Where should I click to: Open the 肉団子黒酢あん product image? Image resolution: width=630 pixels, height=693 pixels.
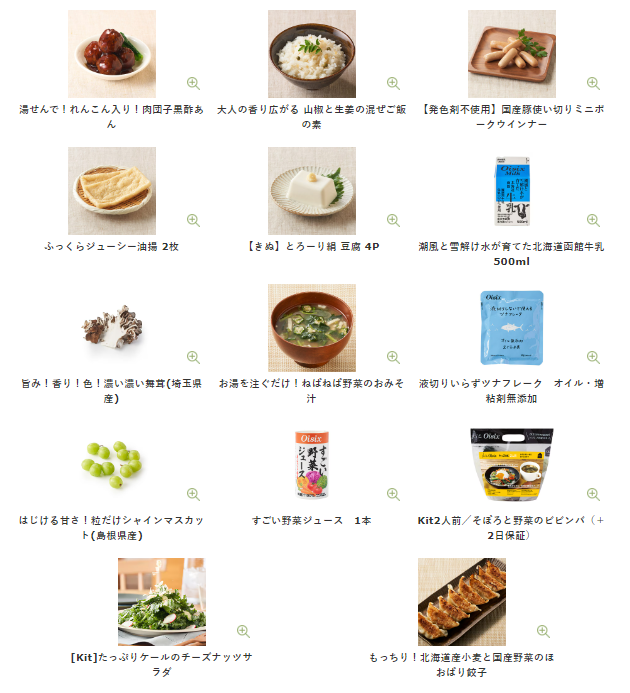pos(111,53)
